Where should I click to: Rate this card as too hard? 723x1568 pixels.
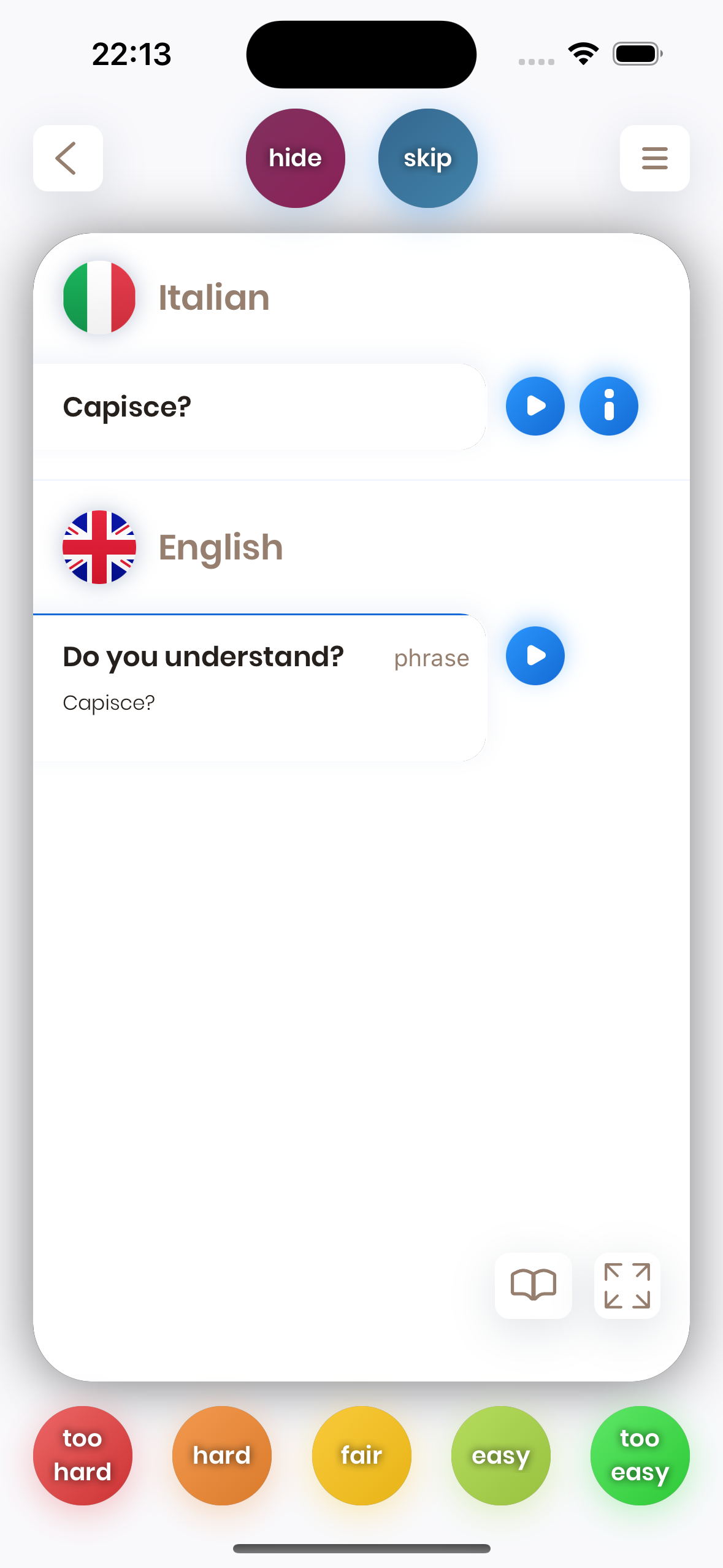tap(83, 1455)
